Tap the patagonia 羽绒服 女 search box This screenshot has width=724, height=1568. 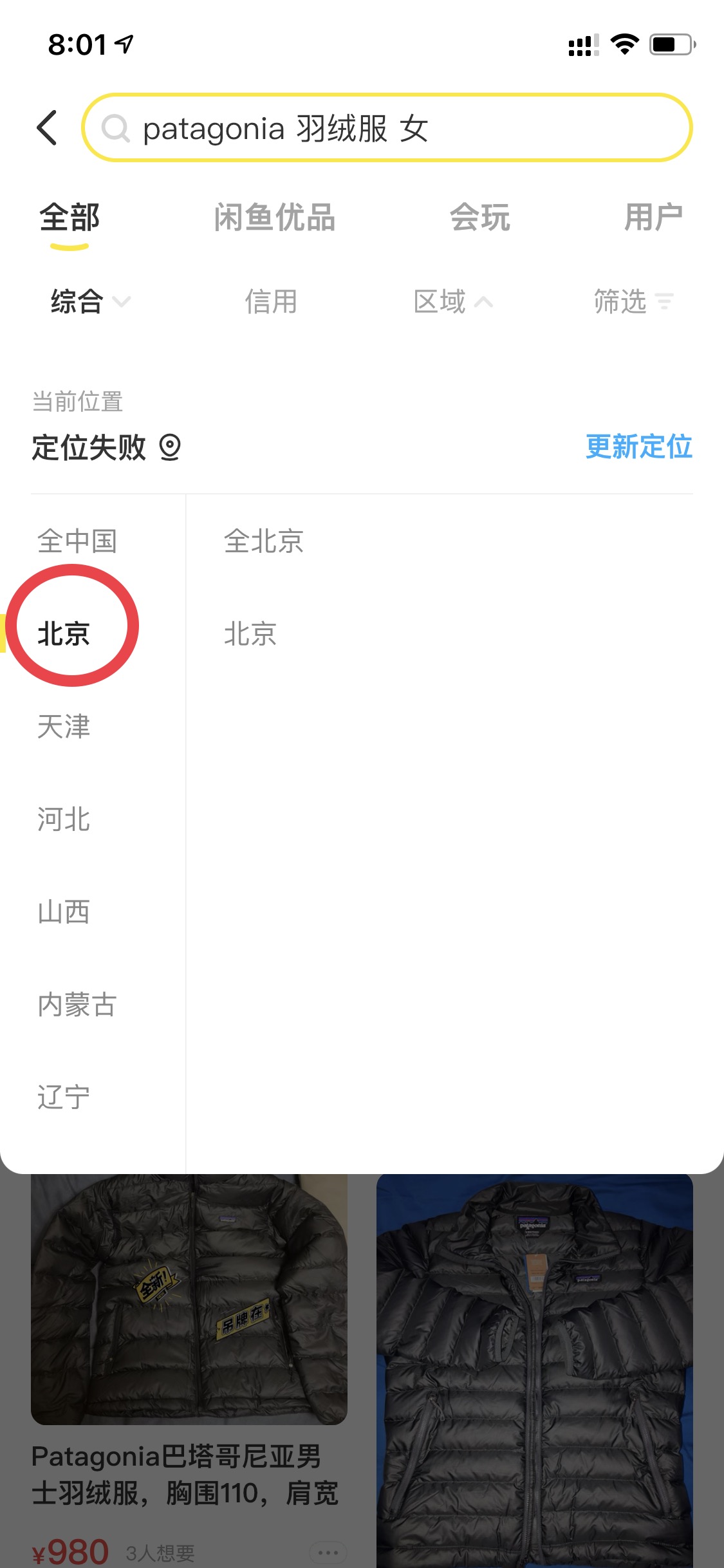pyautogui.click(x=386, y=127)
